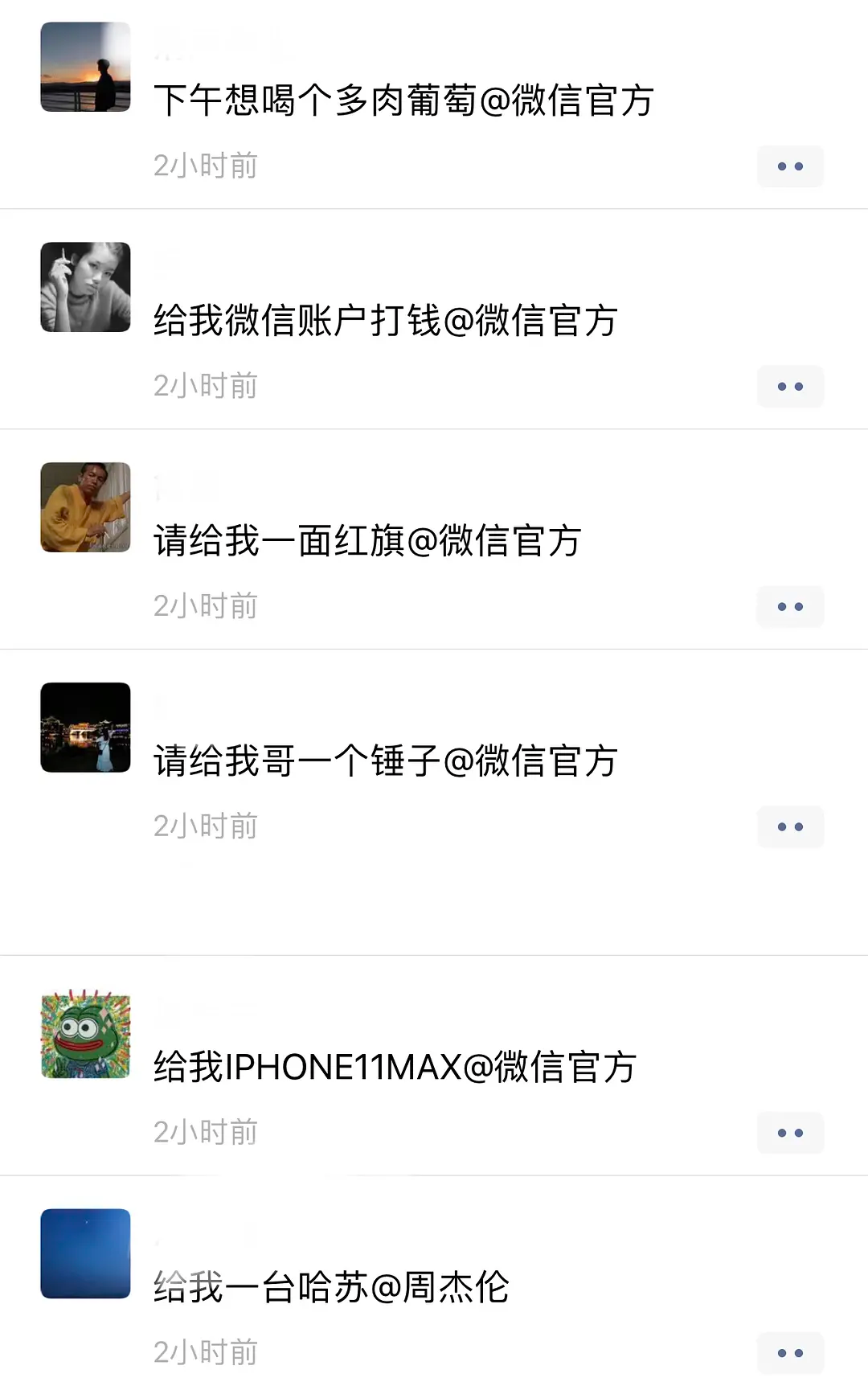Open more options on the 红旗 post
The width and height of the screenshot is (868, 1386).
pyautogui.click(x=790, y=607)
